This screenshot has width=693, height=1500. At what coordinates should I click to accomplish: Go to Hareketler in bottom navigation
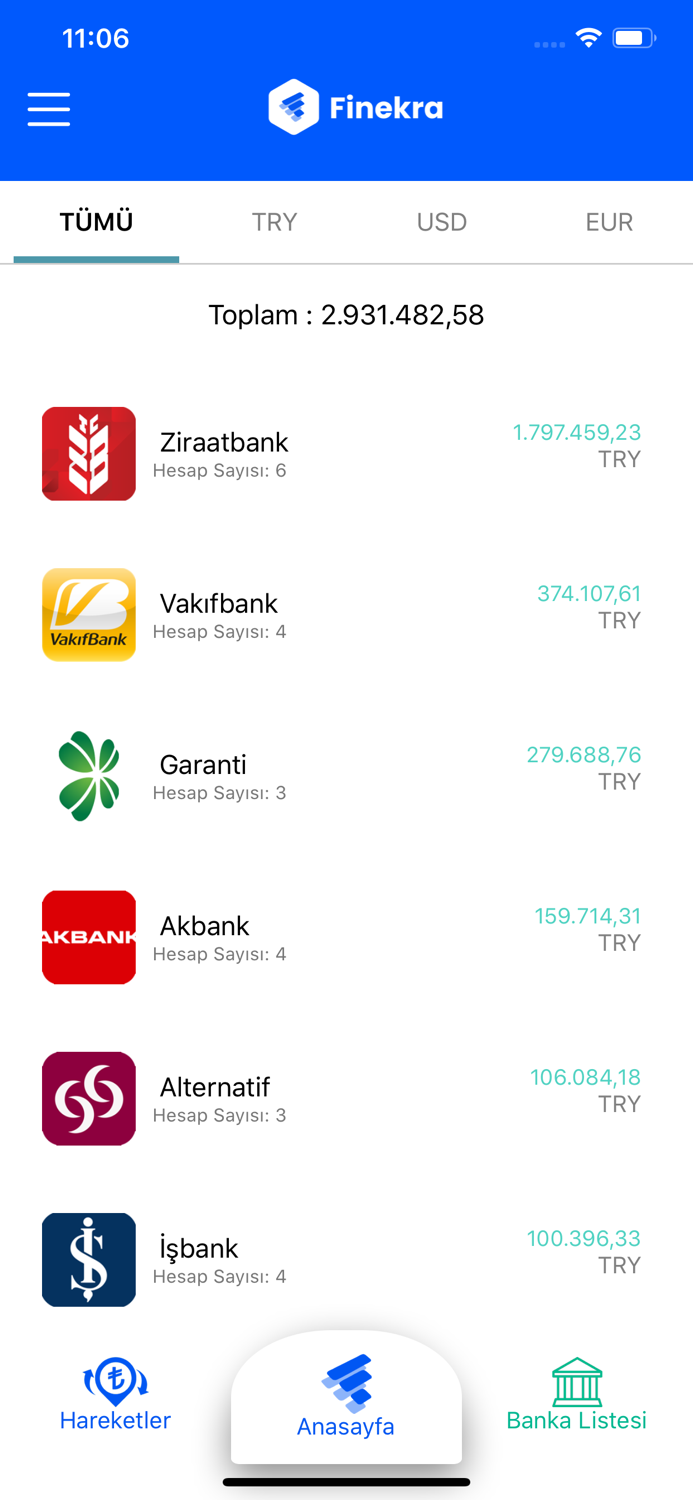tap(115, 1395)
